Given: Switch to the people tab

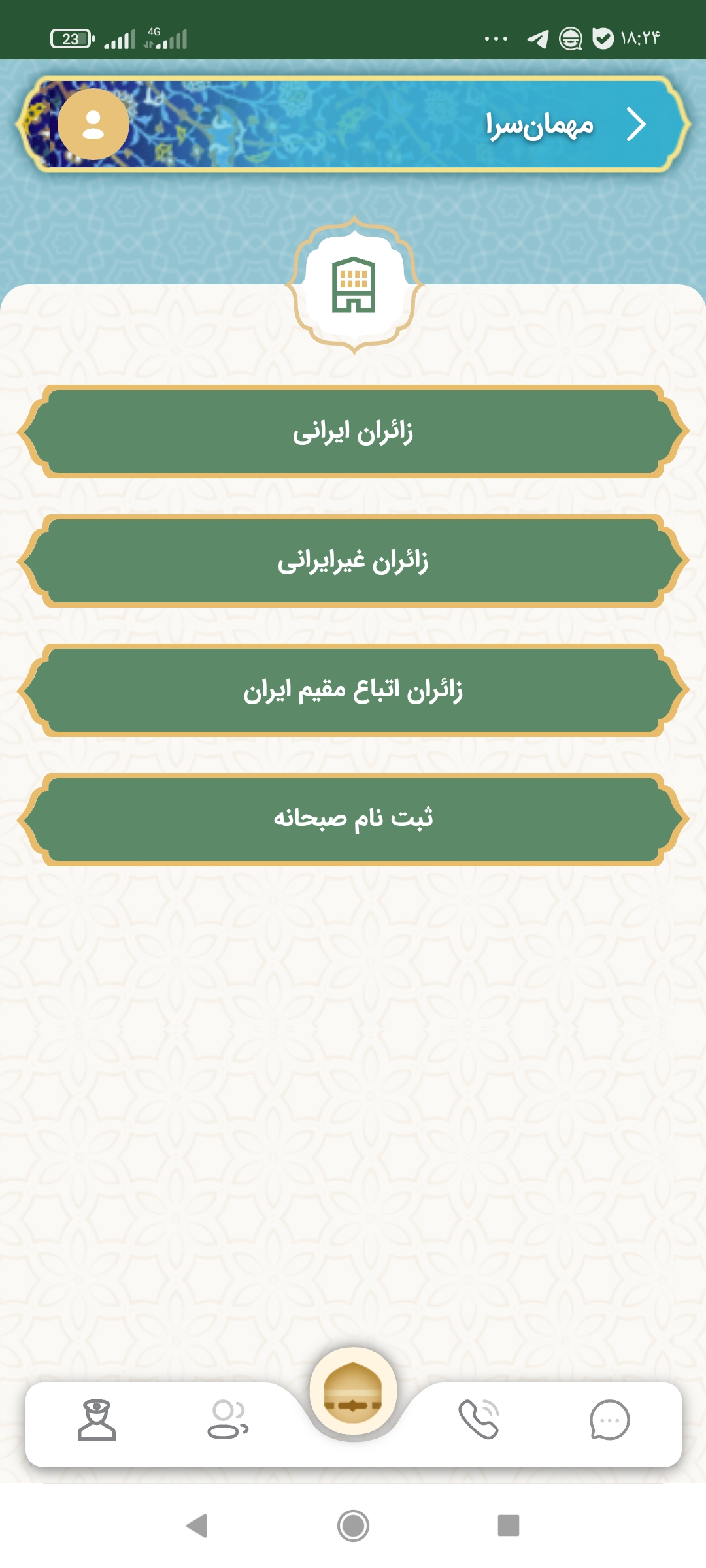Looking at the screenshot, I should [x=227, y=1419].
